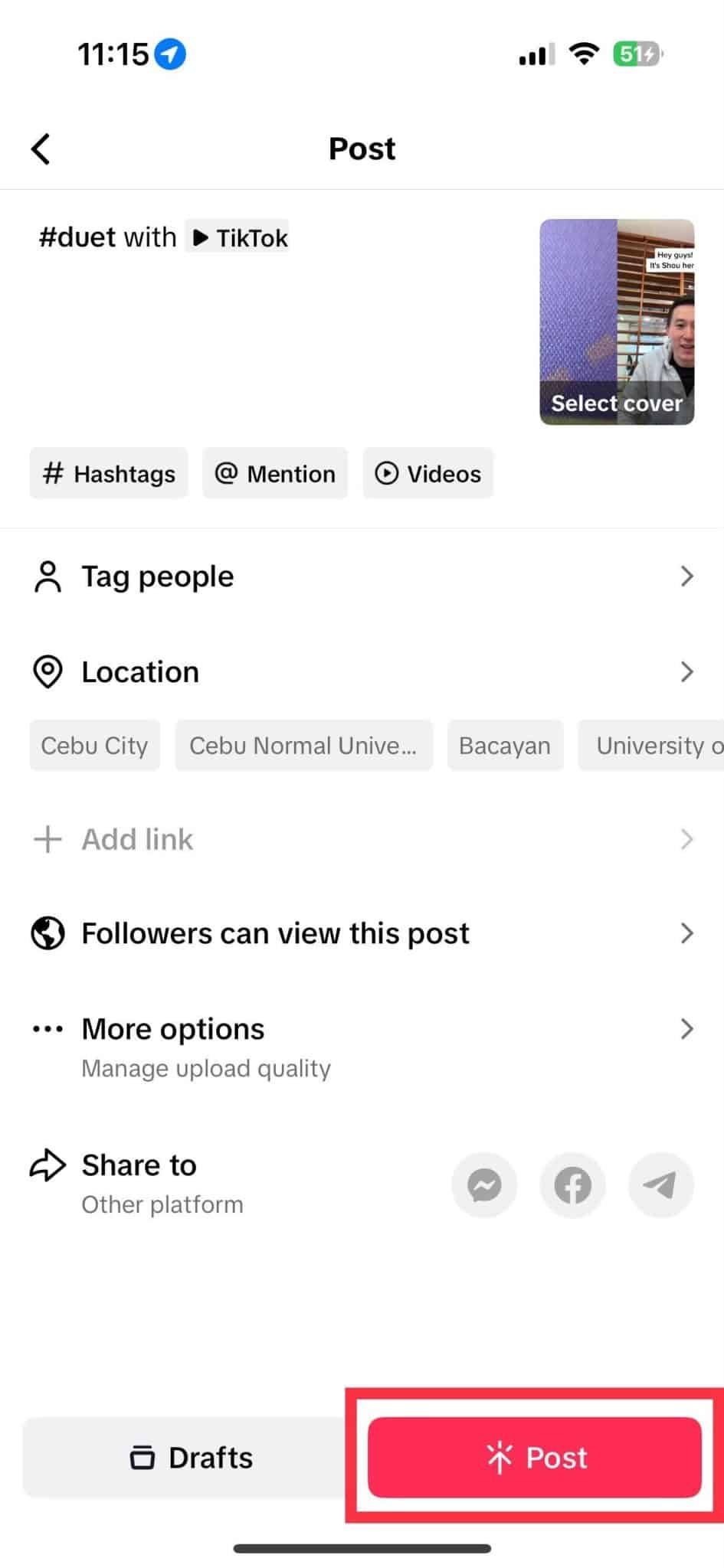Select the Cebu City location chip
Image resolution: width=724 pixels, height=1568 pixels.
pyautogui.click(x=94, y=745)
